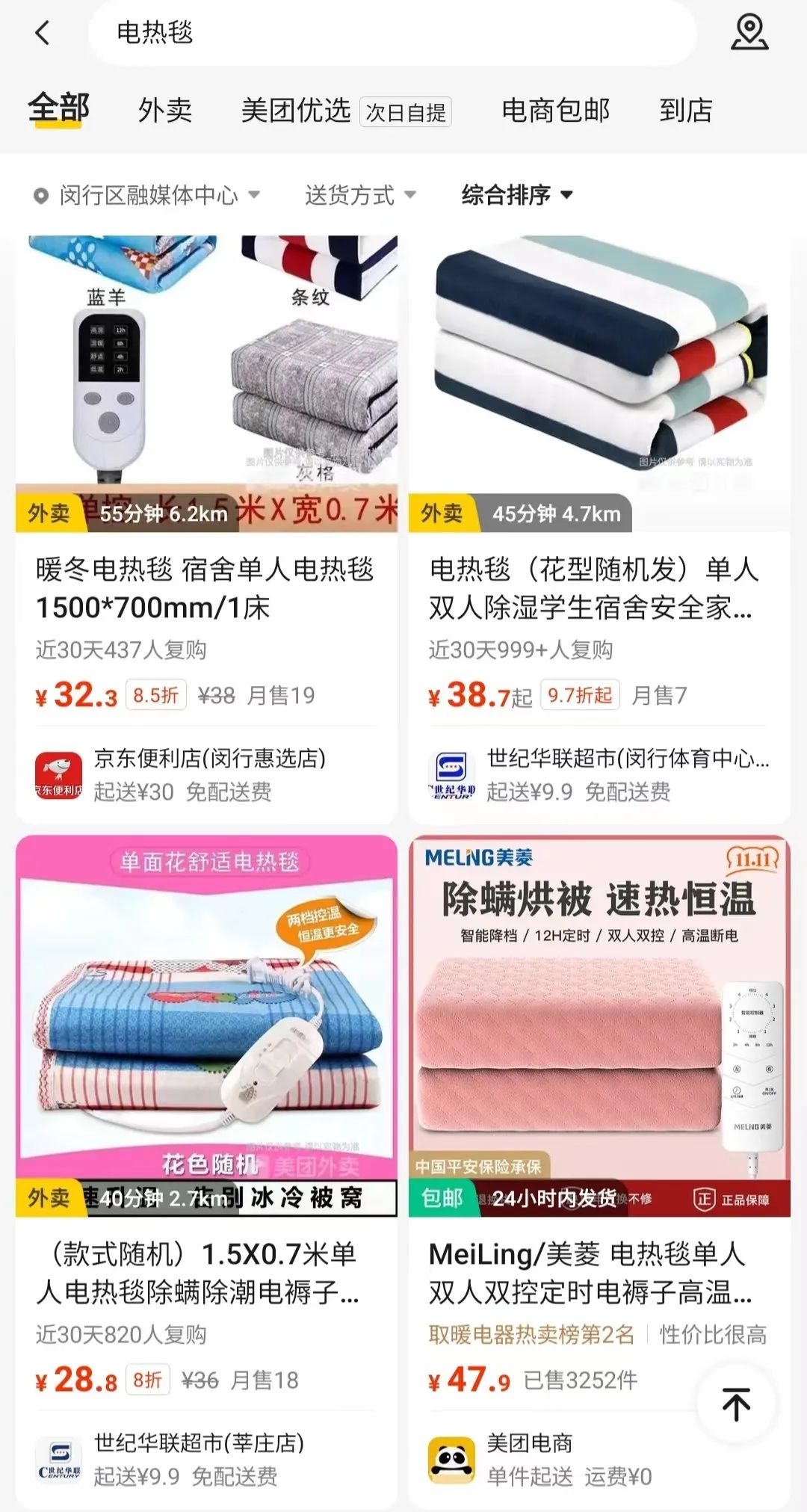807x1512 pixels.
Task: Switch to the 到店 tab
Action: tap(685, 111)
